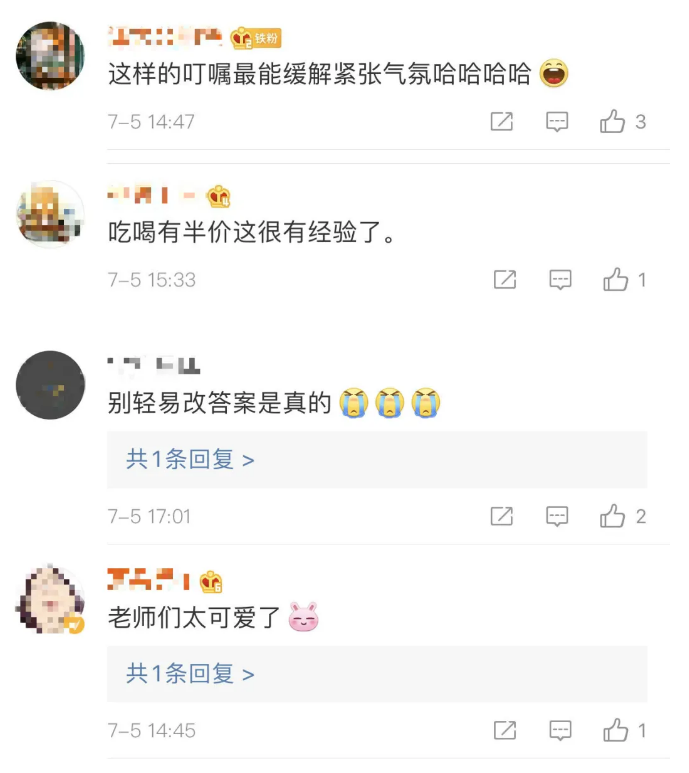Share the 老师们太可爱了 comment
Screen dimensions: 689x773
click(x=505, y=731)
